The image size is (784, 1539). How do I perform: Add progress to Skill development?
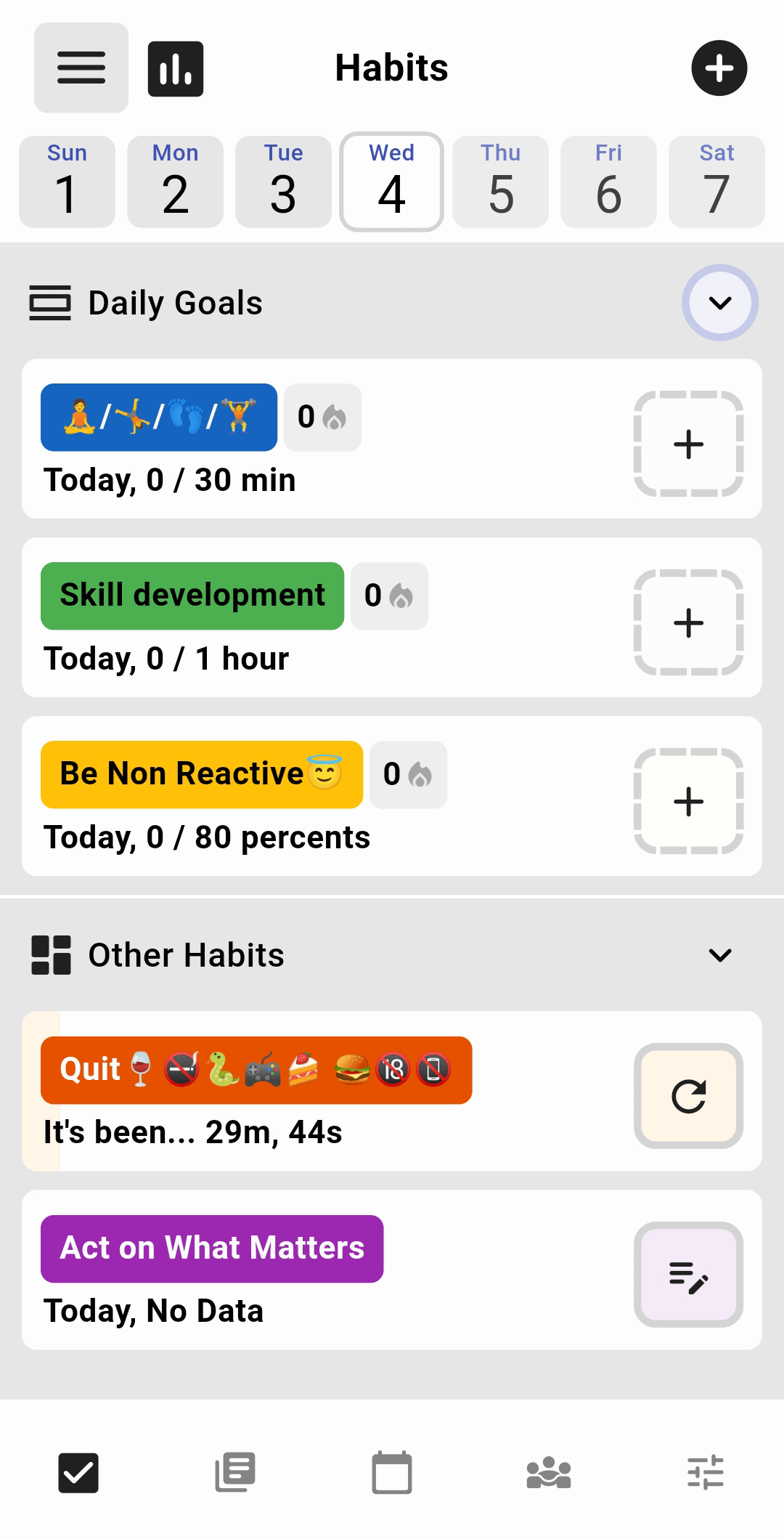pos(688,623)
